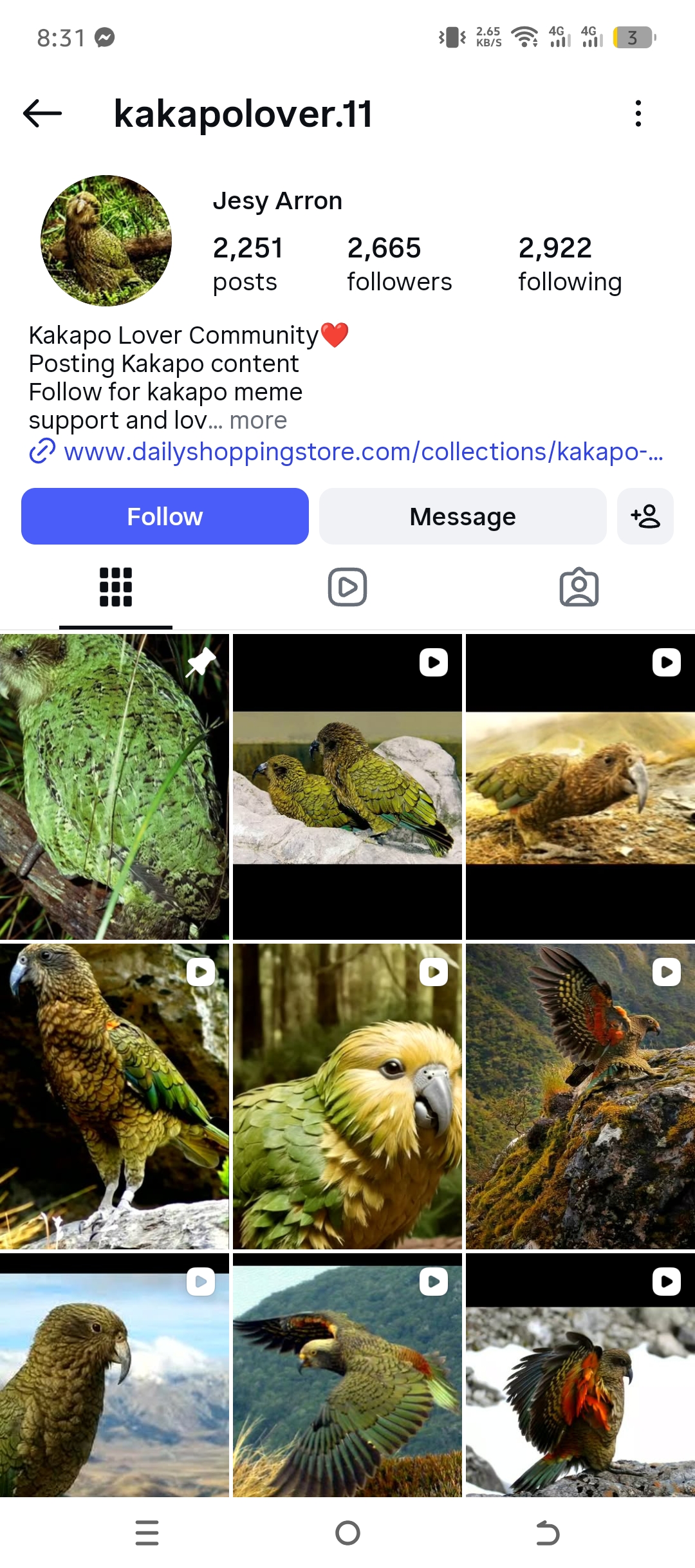
Task: Open the three-dot options menu
Action: coord(638,114)
